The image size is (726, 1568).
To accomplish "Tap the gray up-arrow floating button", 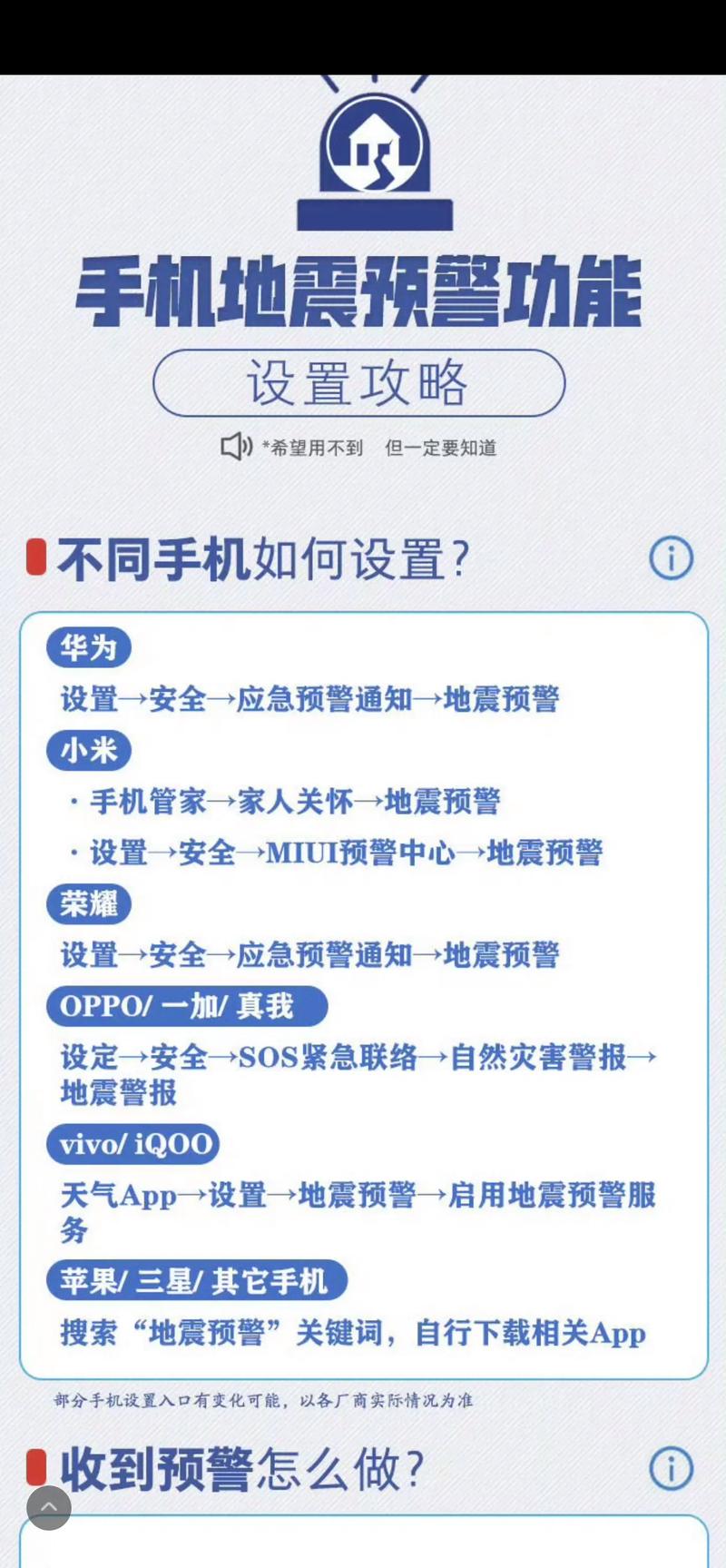I will [x=49, y=1507].
